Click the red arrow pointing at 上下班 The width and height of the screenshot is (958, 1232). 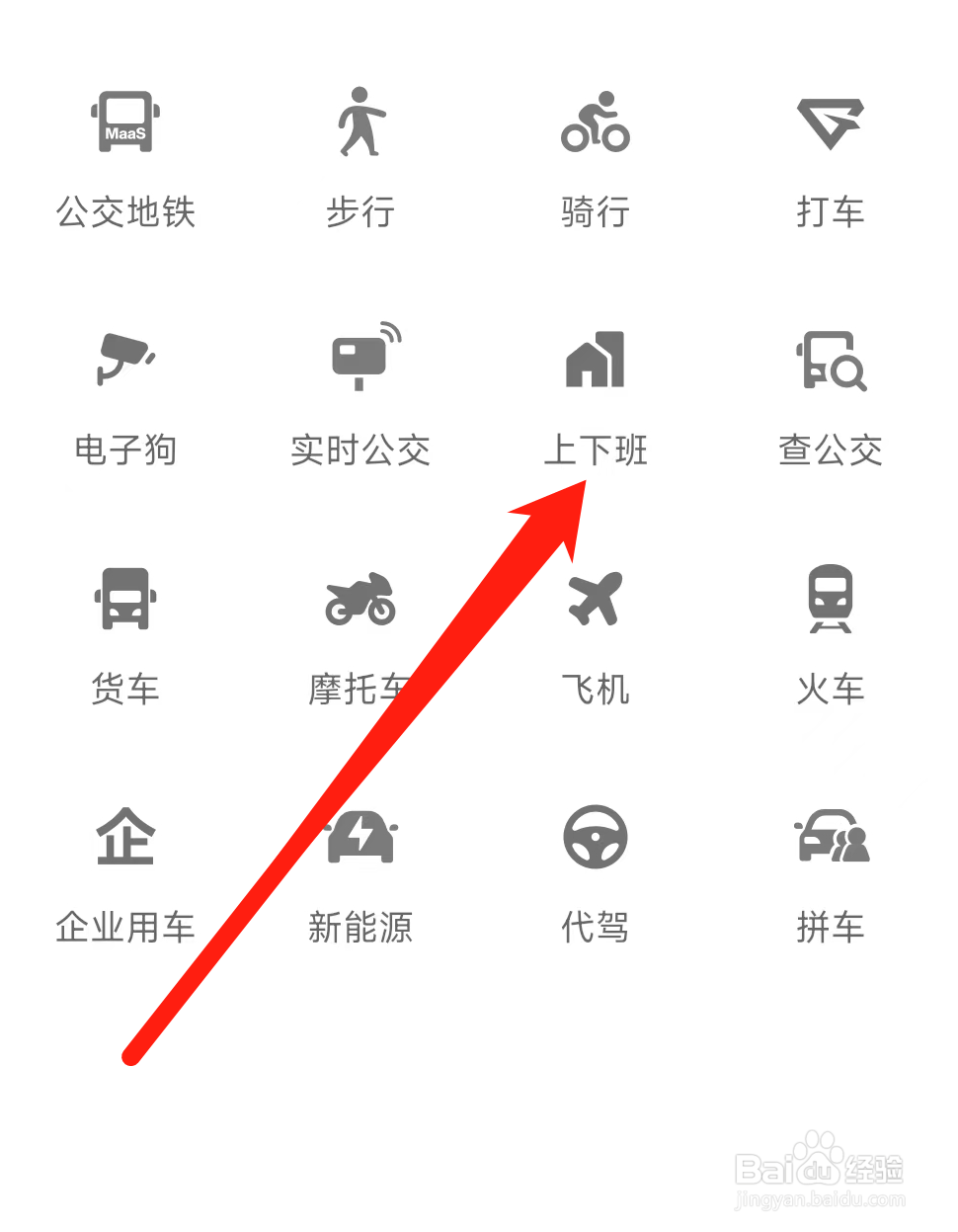coord(356,771)
